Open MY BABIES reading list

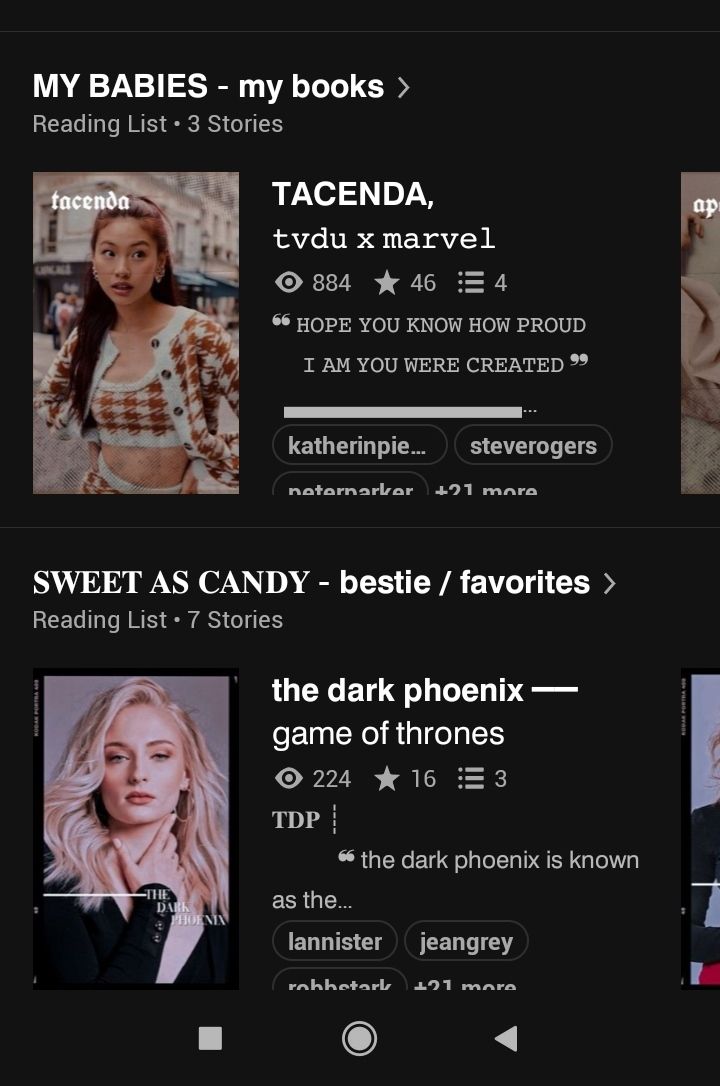tap(221, 87)
